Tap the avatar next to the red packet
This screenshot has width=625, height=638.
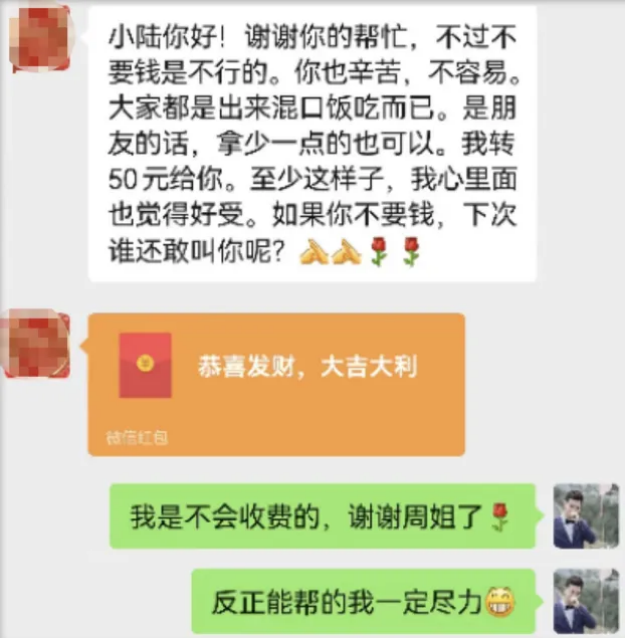(37, 345)
